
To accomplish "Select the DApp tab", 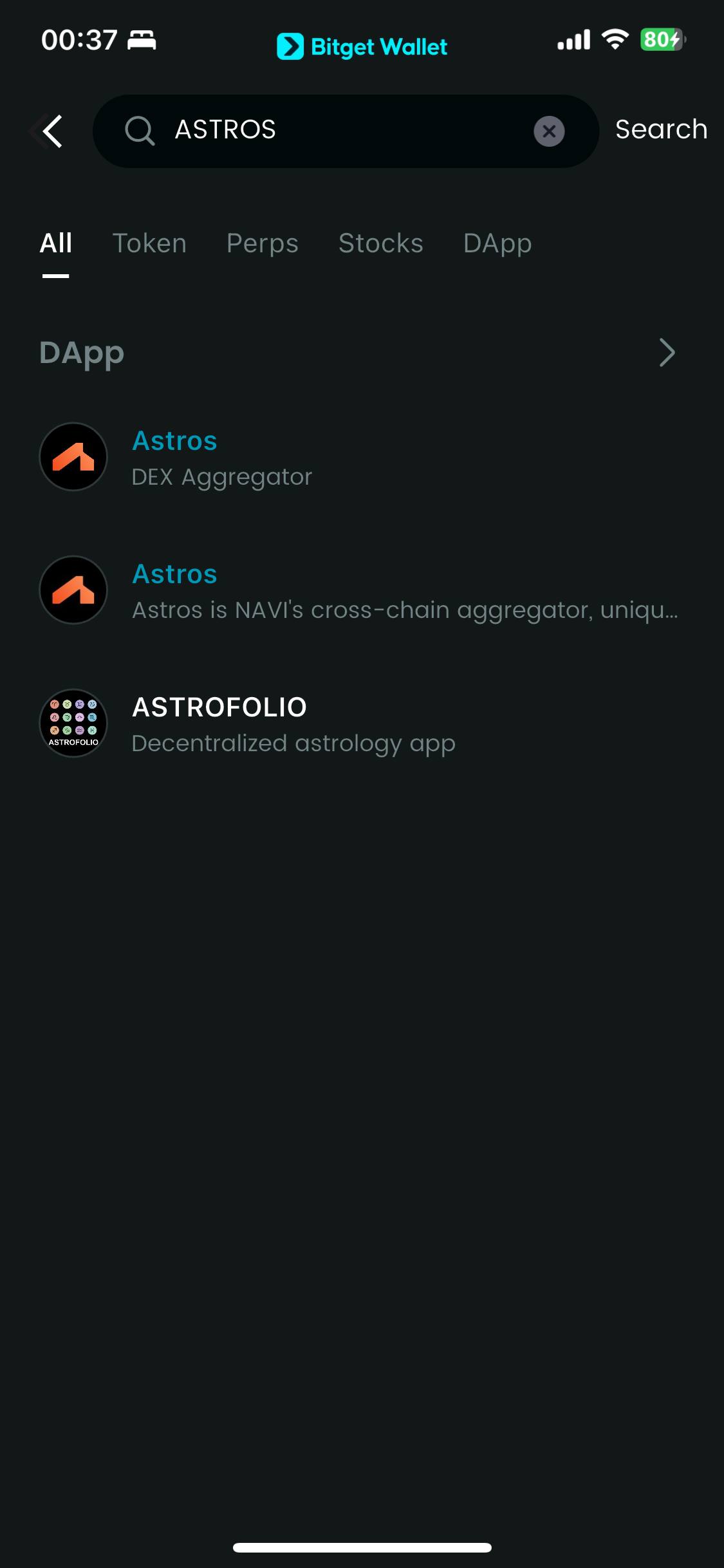I will [x=497, y=243].
